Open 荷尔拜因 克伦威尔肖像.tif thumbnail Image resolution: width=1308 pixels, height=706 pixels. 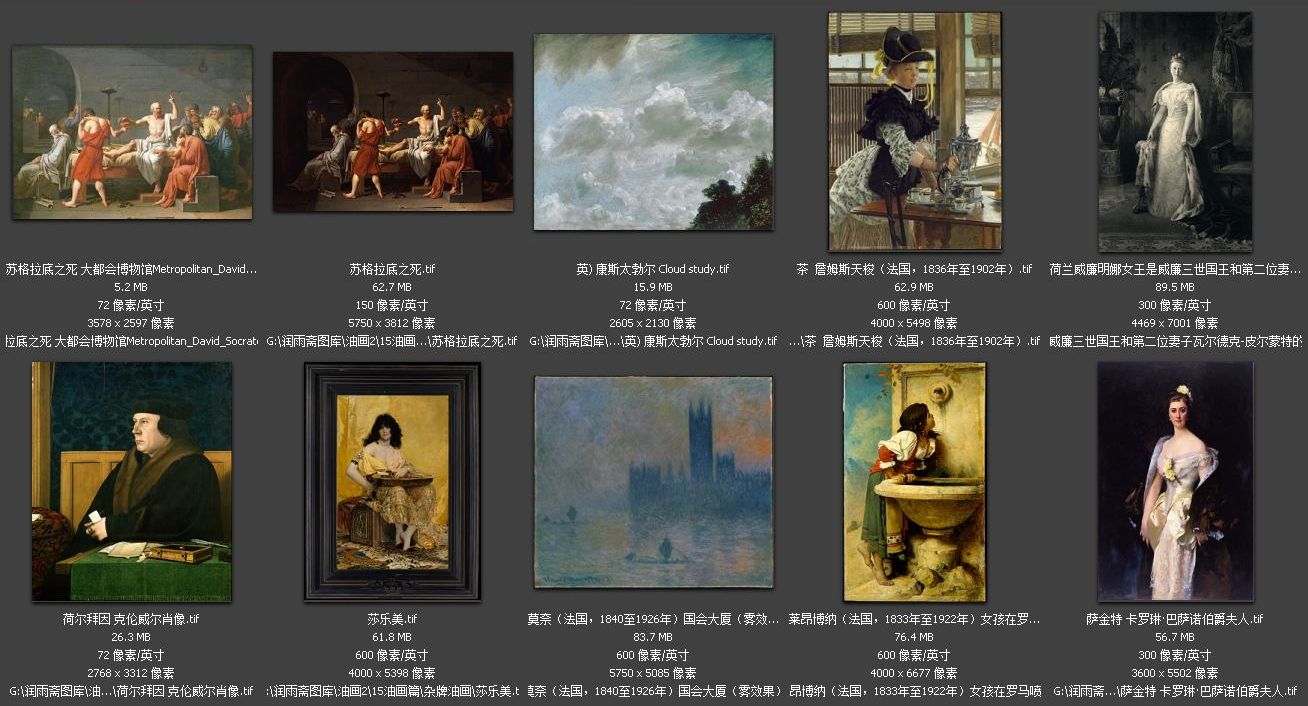131,481
